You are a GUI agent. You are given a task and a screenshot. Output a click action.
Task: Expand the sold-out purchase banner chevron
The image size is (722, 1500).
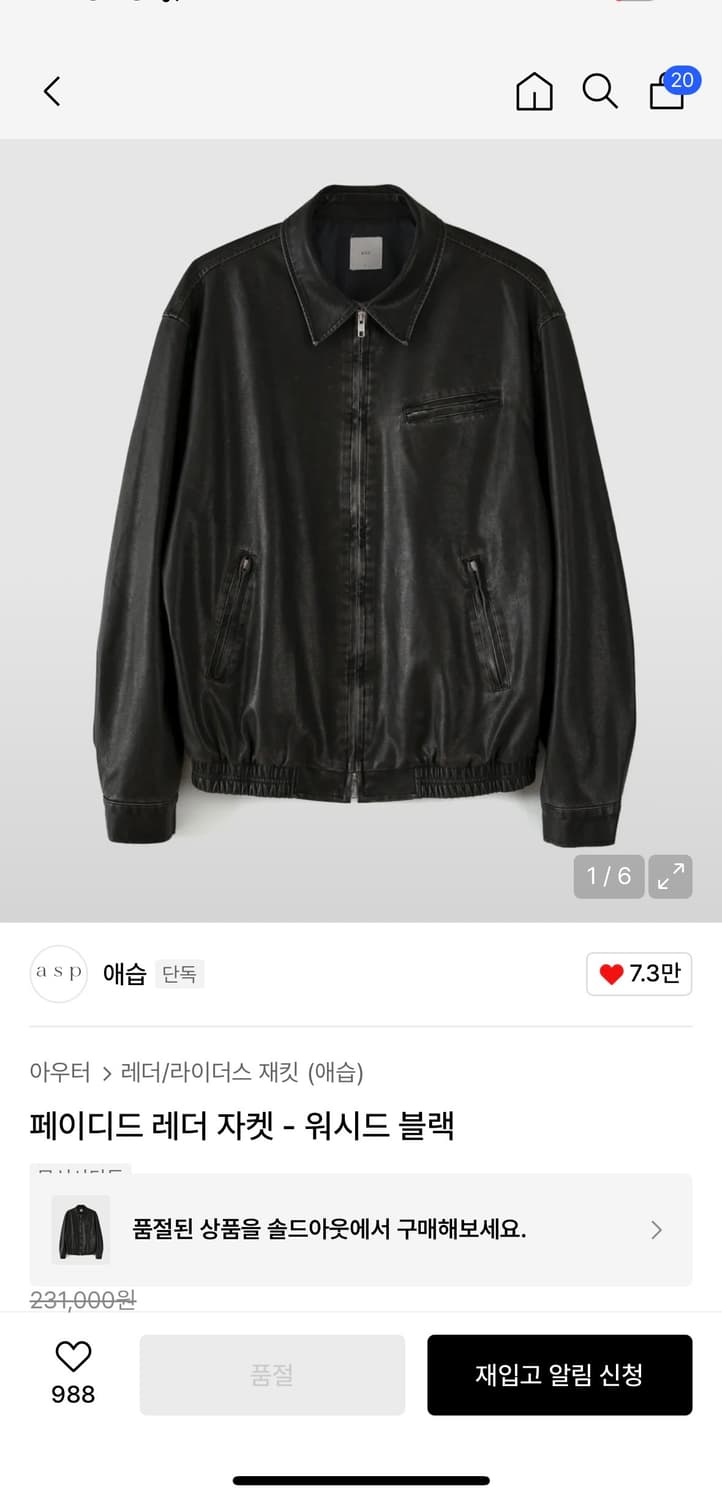click(x=655, y=1230)
